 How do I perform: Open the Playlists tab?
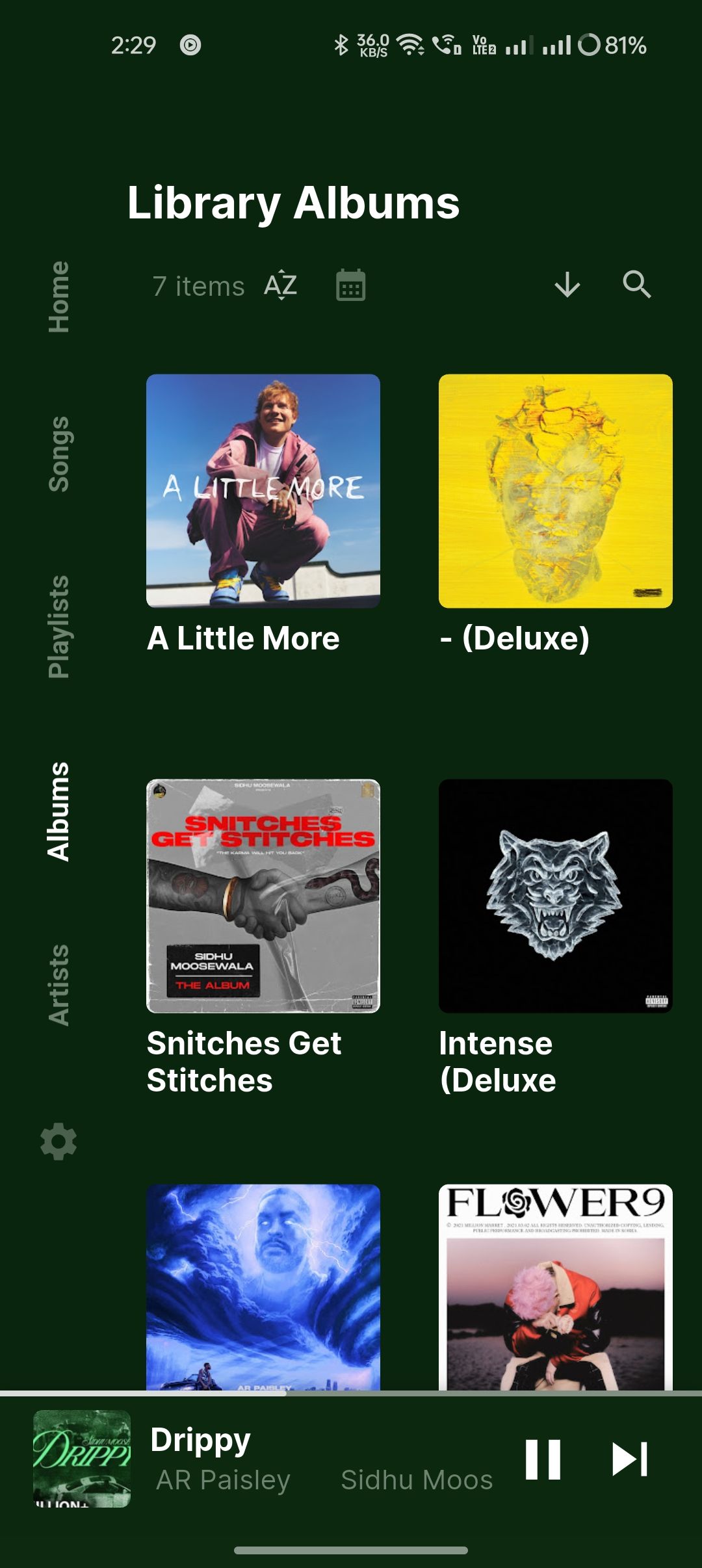click(x=58, y=626)
